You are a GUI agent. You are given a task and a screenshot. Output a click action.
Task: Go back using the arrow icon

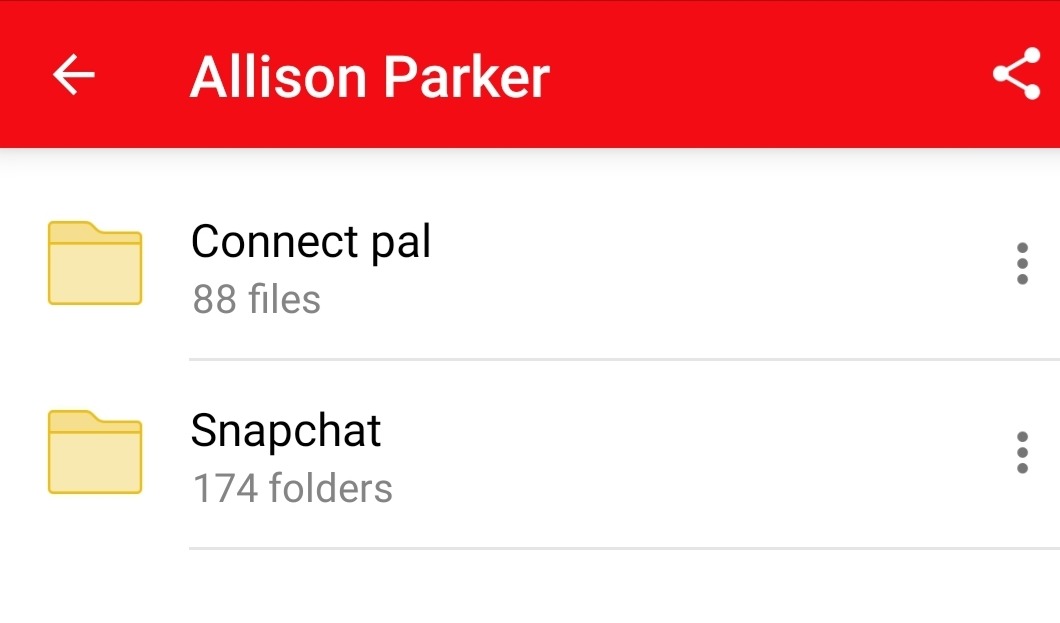[x=74, y=75]
